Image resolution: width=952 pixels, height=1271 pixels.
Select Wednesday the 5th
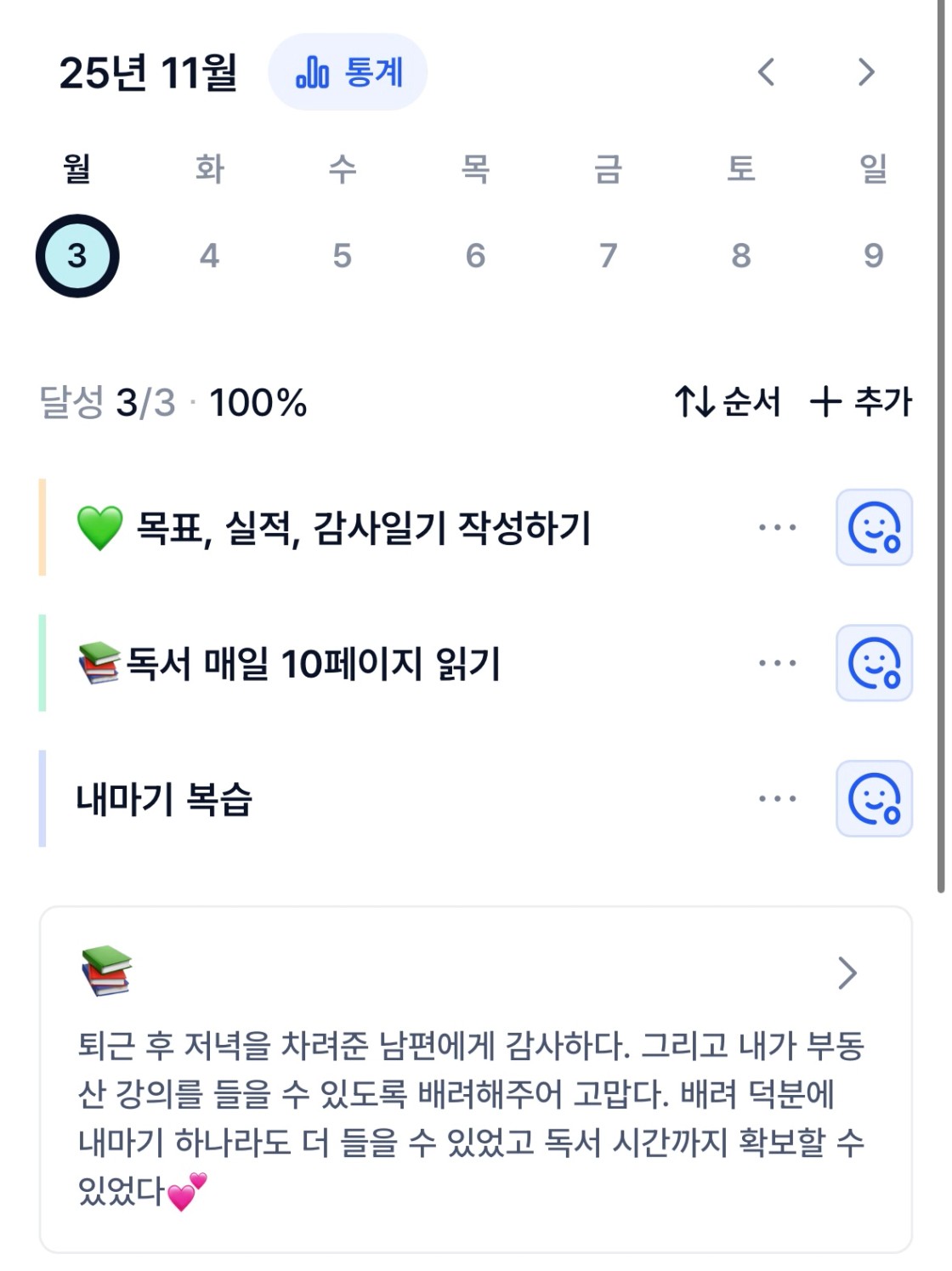(x=342, y=256)
